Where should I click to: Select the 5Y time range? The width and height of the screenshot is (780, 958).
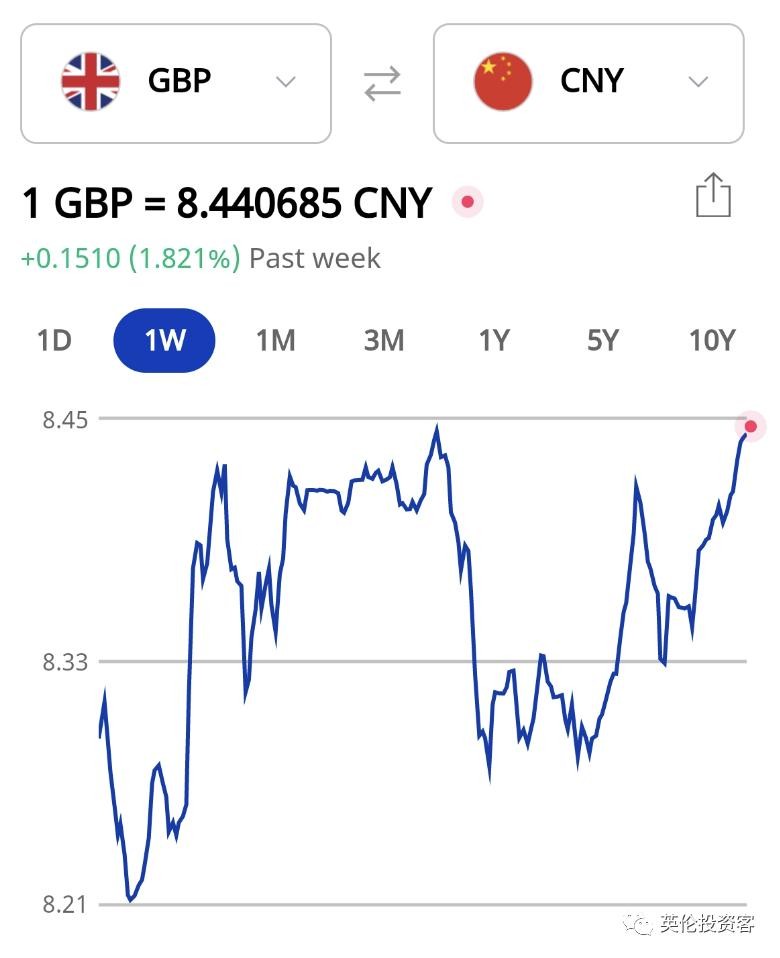pos(603,341)
